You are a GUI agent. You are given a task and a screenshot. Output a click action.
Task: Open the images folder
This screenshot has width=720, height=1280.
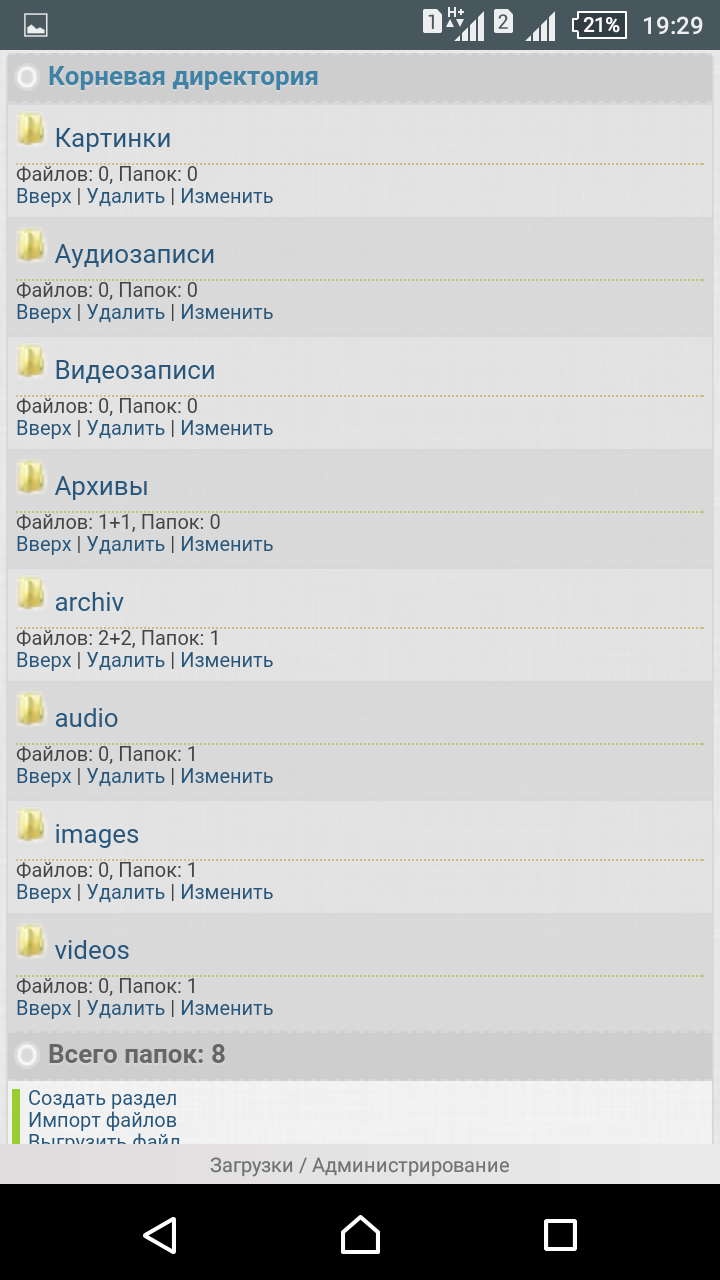[x=96, y=834]
